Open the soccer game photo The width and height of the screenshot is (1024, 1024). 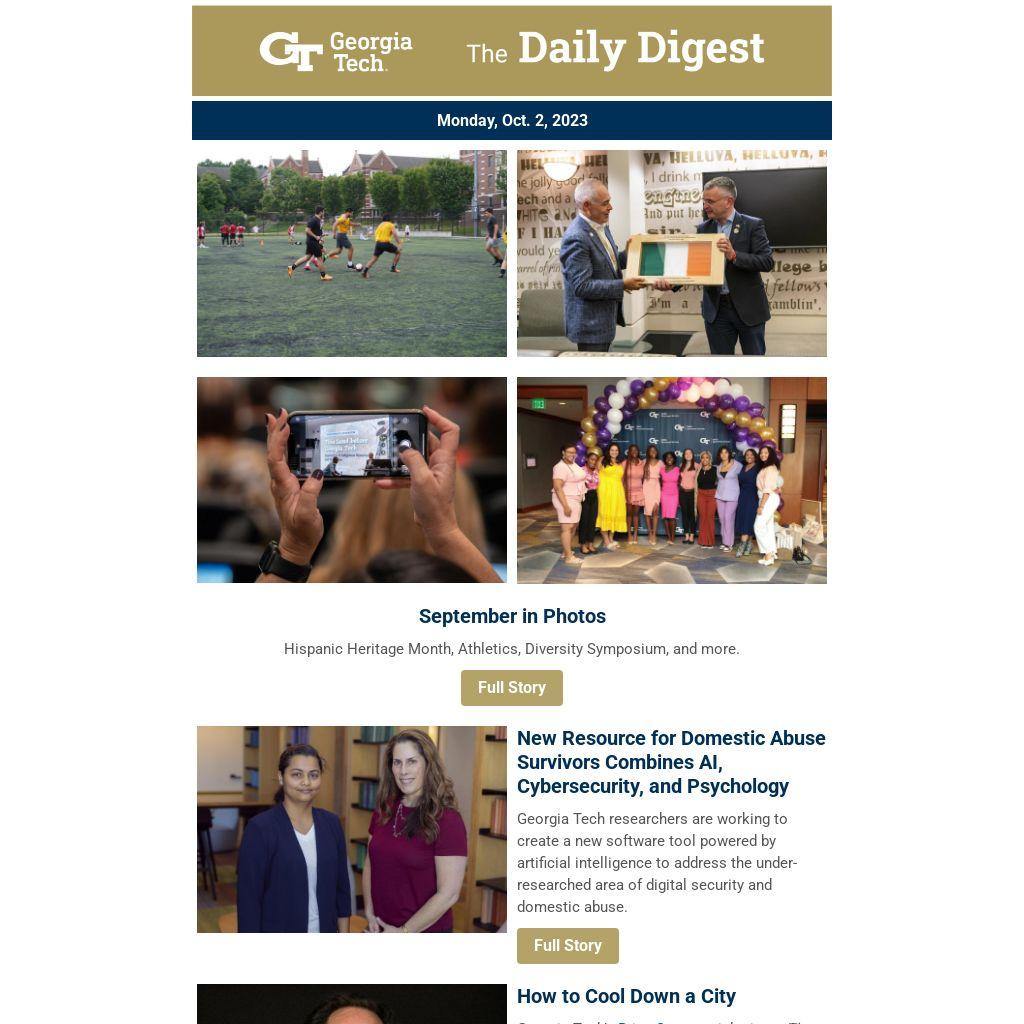351,254
